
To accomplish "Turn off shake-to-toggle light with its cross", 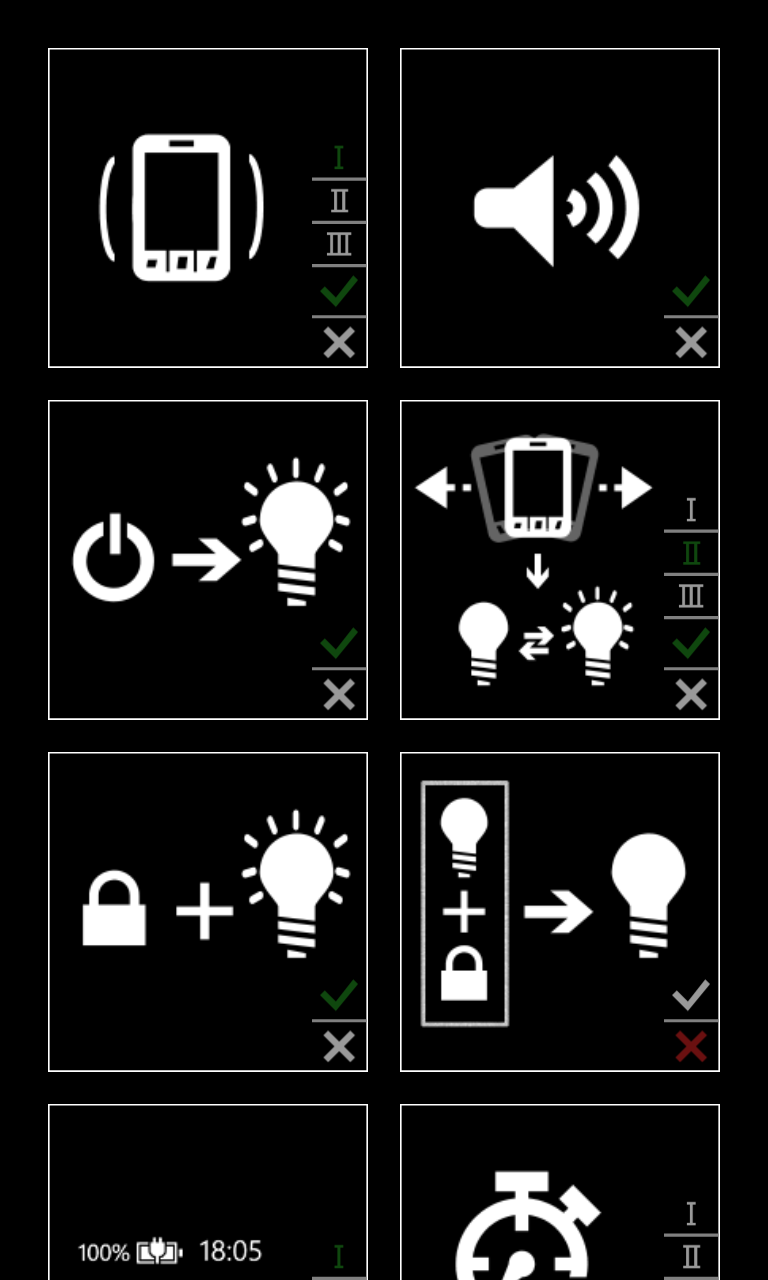I will tap(691, 695).
